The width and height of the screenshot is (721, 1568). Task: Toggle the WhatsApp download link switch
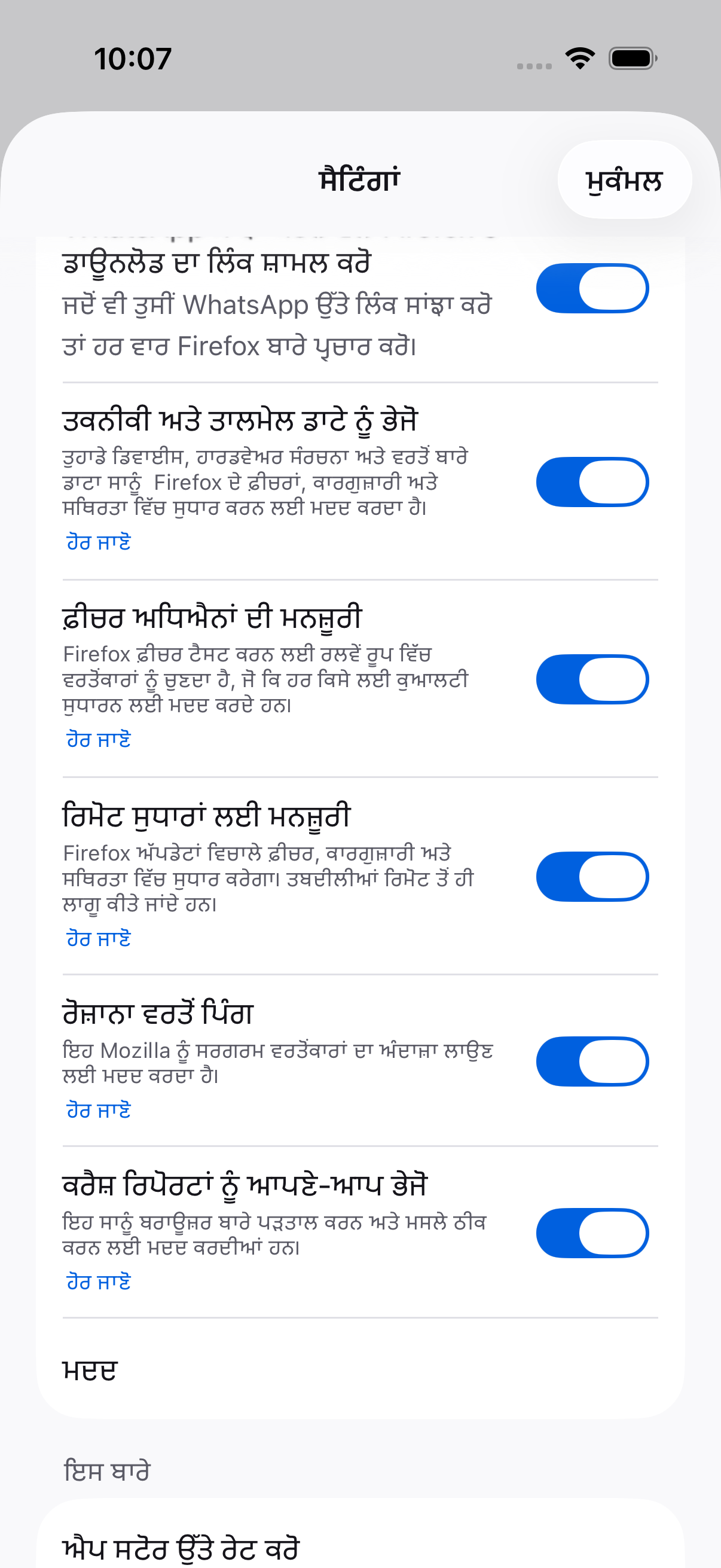592,288
